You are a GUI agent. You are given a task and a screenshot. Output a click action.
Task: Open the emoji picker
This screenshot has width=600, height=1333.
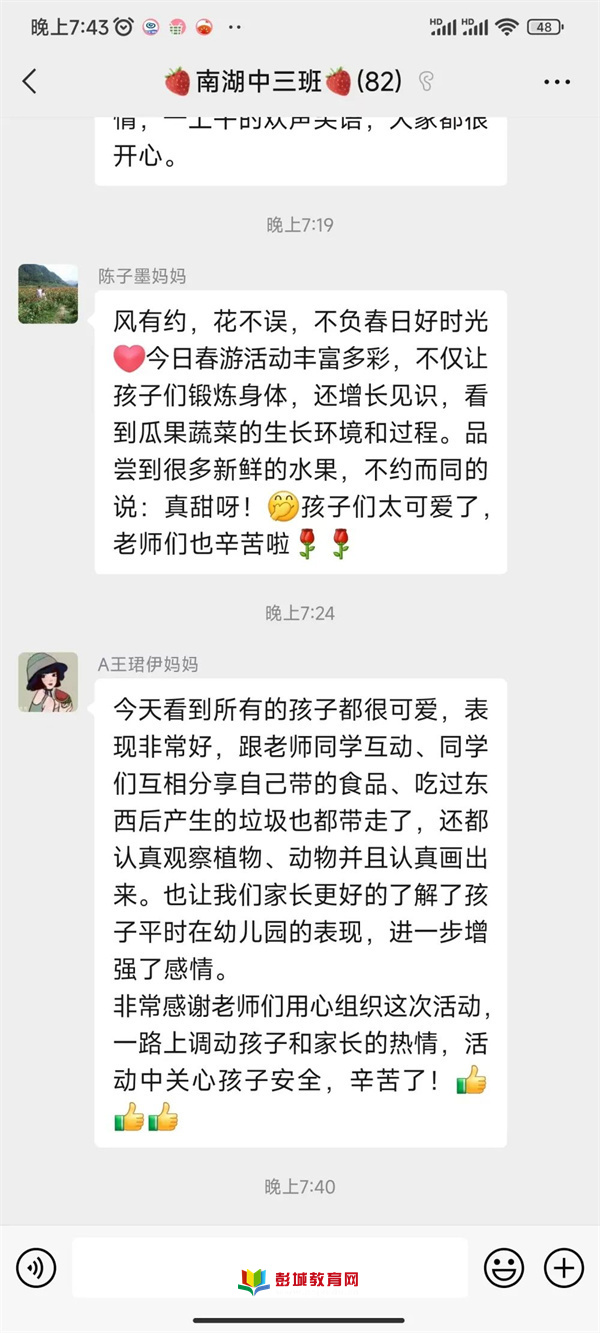tap(504, 1269)
